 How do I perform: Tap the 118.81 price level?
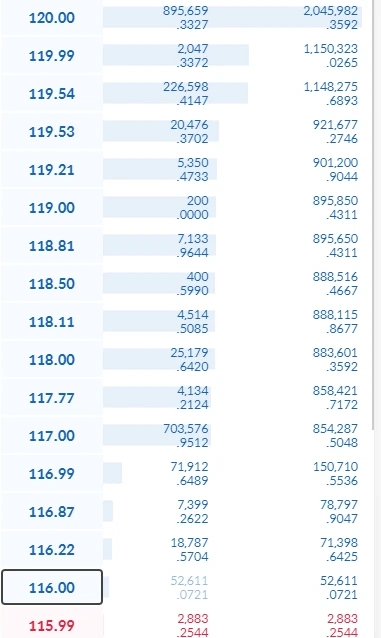(52, 245)
